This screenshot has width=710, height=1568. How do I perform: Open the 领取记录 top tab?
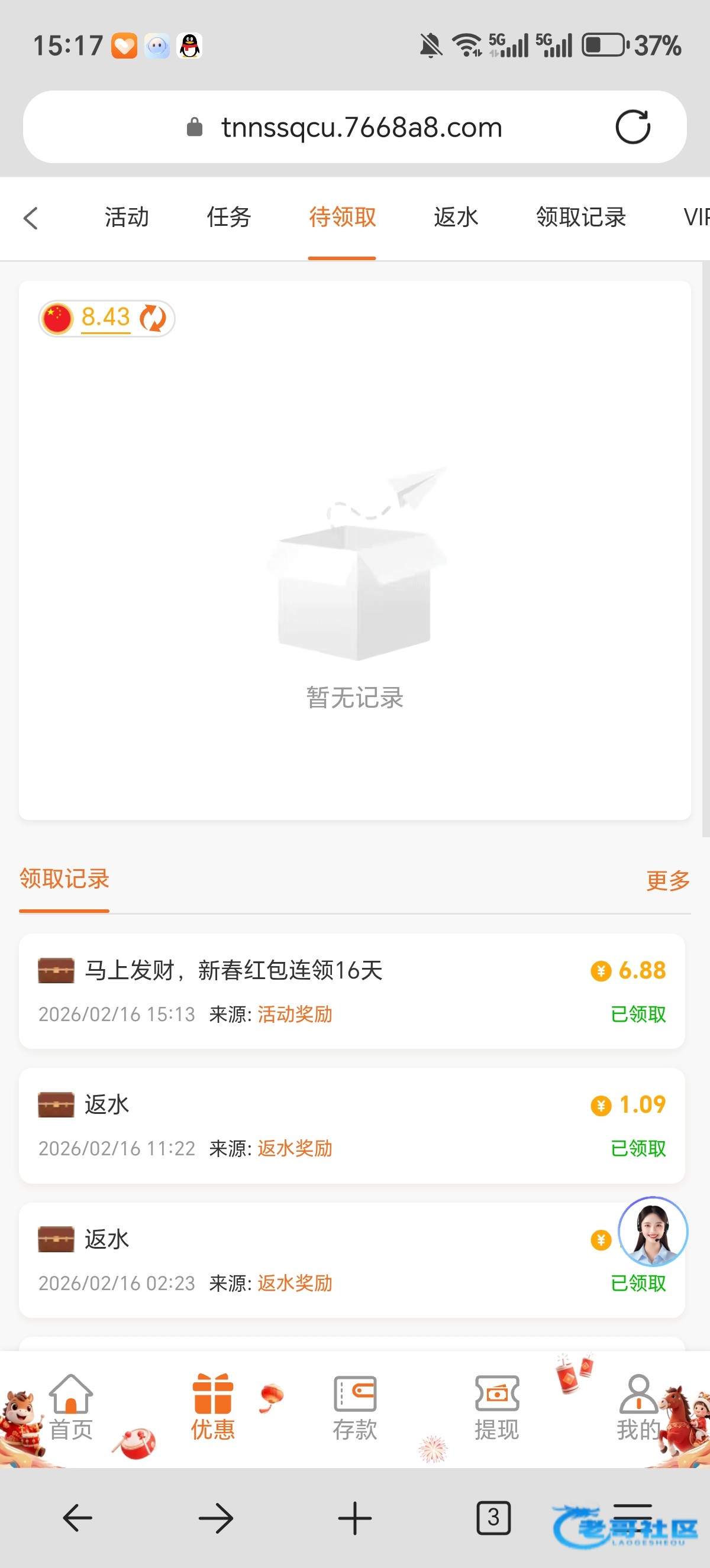tap(581, 218)
